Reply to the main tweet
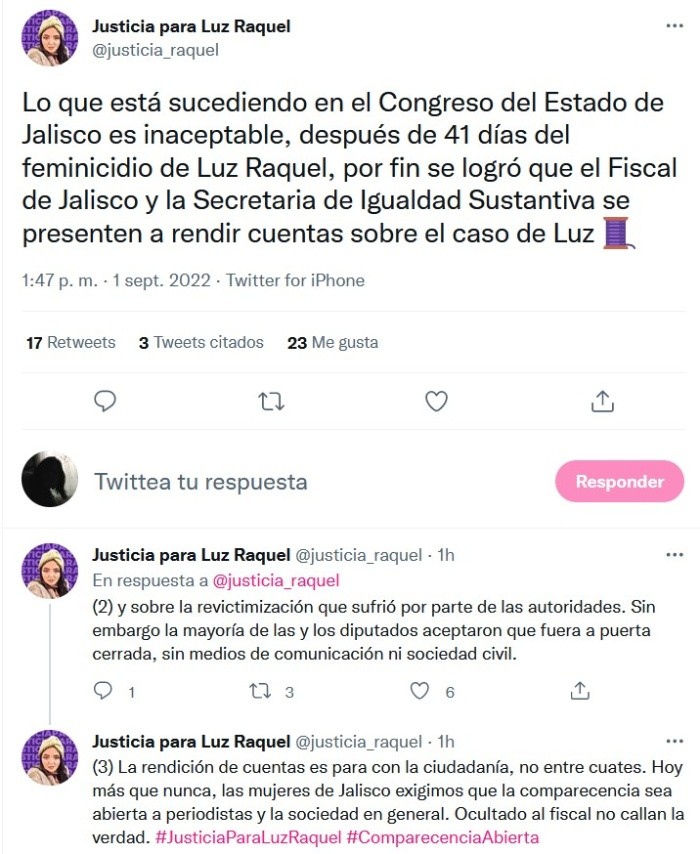The height and width of the screenshot is (854, 700). click(105, 401)
